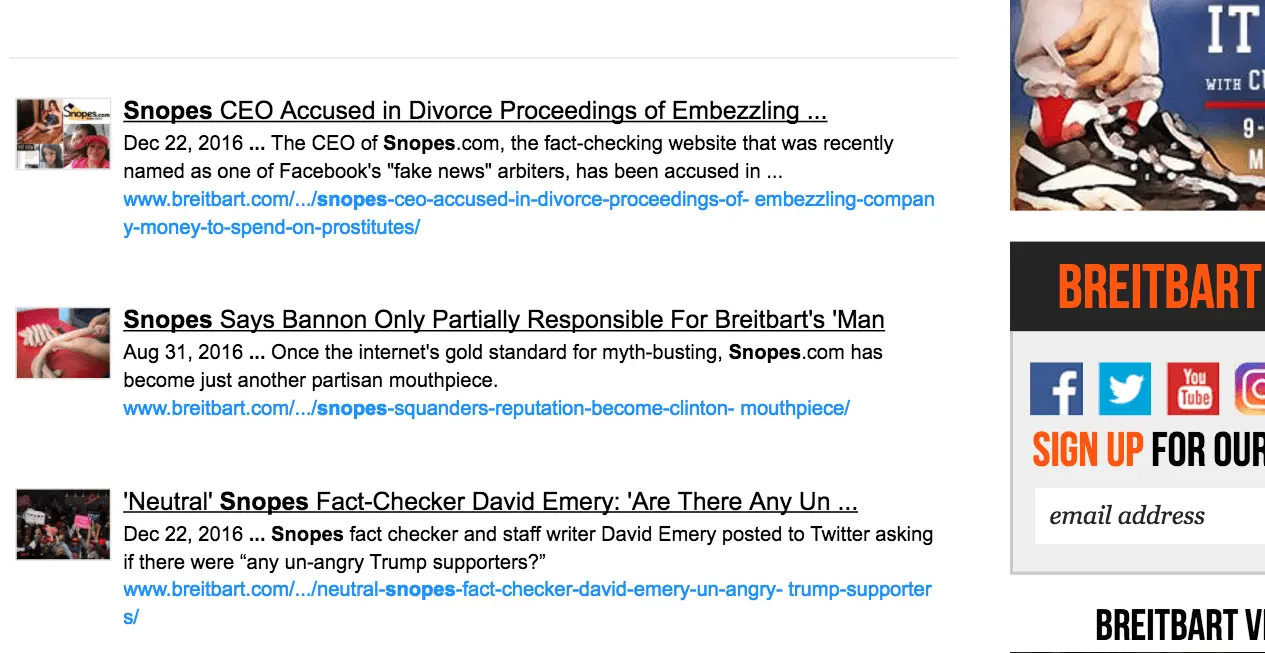Open Breitbart's Facebook page icon

tap(1056, 389)
